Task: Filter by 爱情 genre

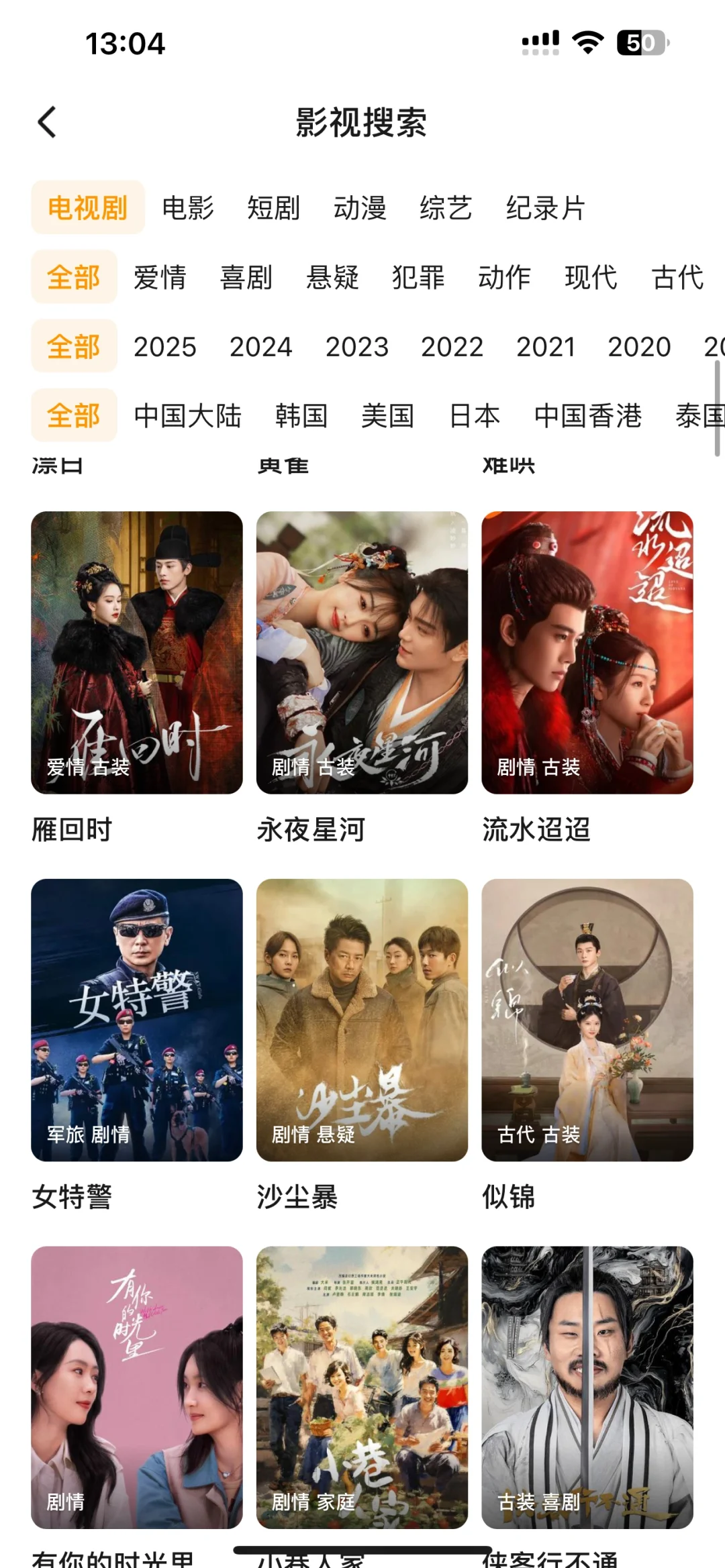Action: click(160, 277)
